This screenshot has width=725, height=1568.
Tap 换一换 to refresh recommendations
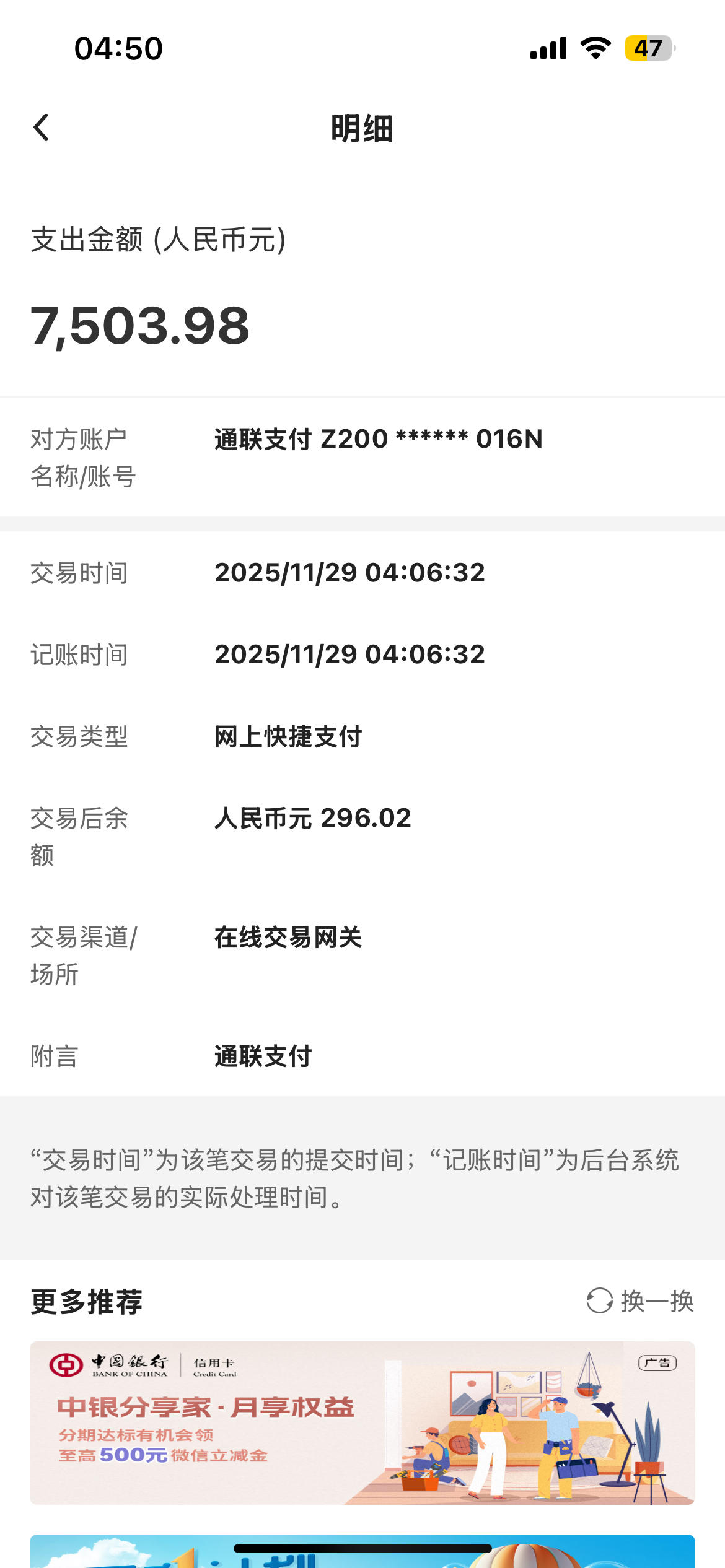[641, 1300]
